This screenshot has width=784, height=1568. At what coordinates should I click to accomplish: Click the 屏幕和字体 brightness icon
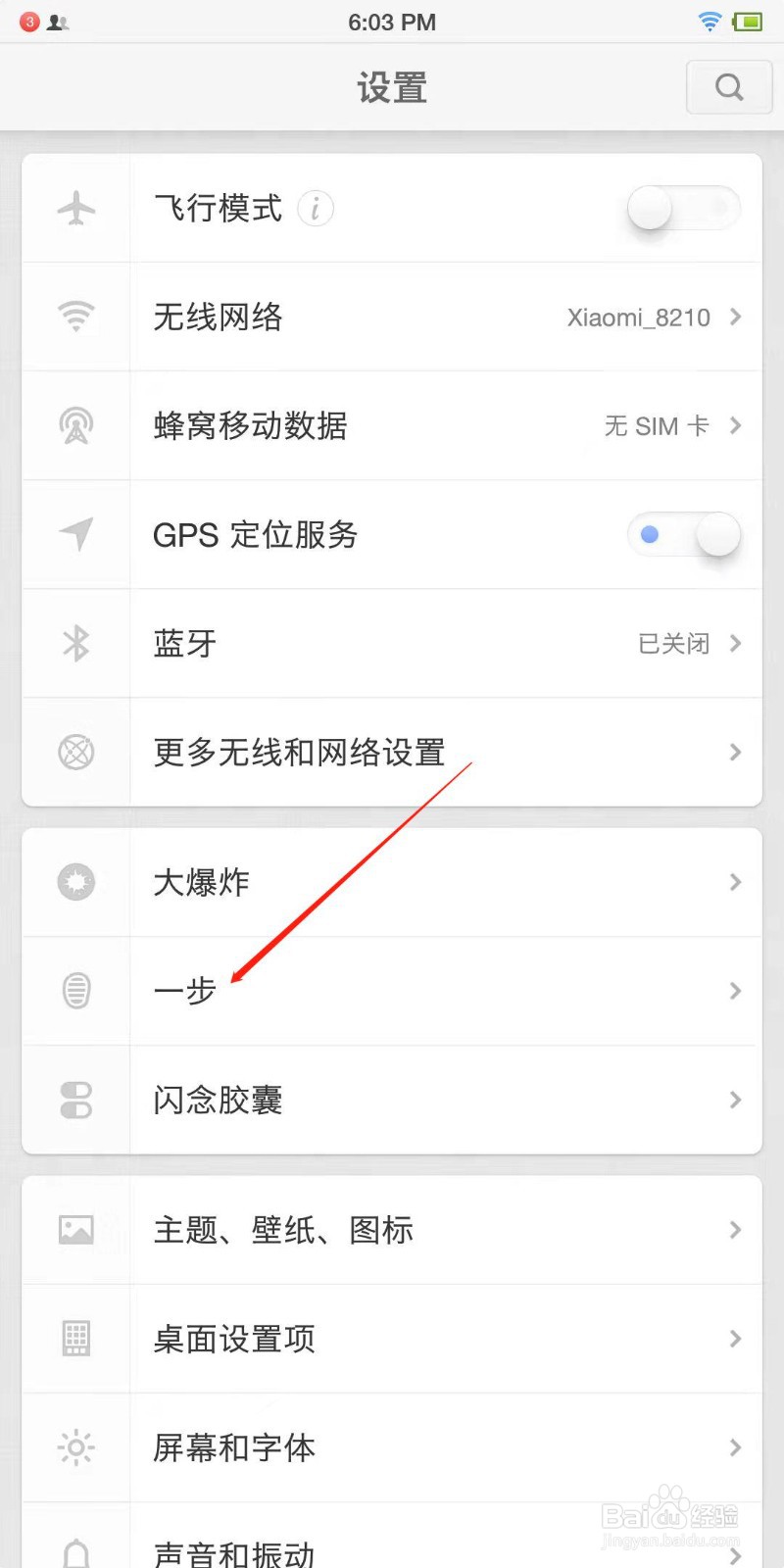point(76,1447)
